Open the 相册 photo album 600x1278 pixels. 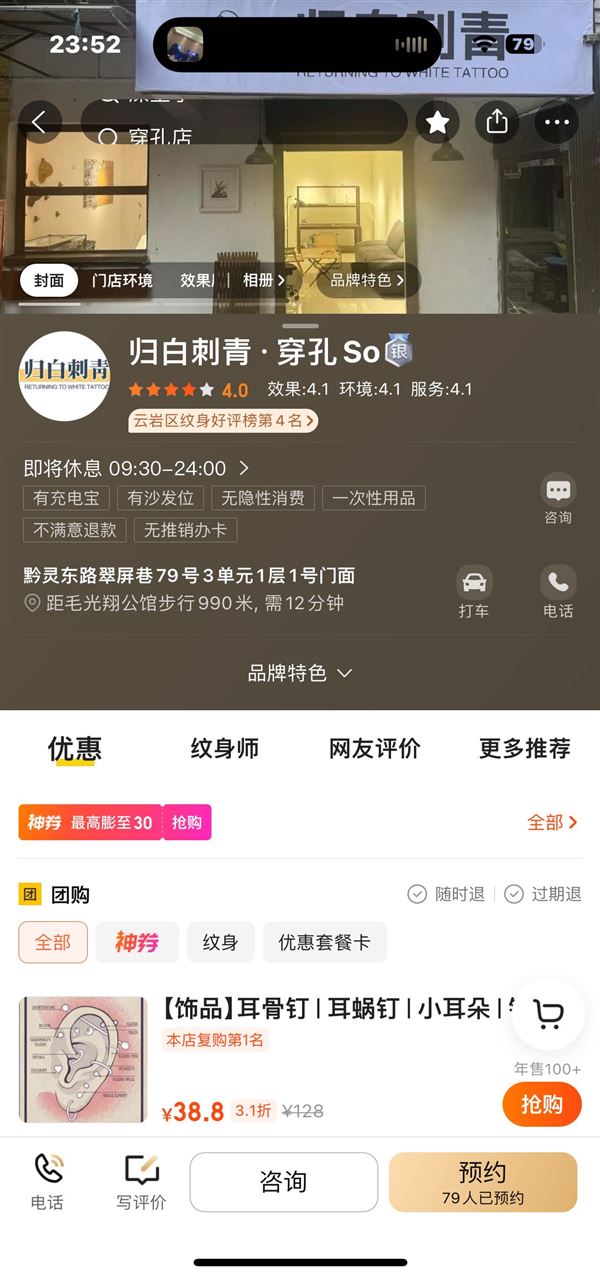point(263,280)
